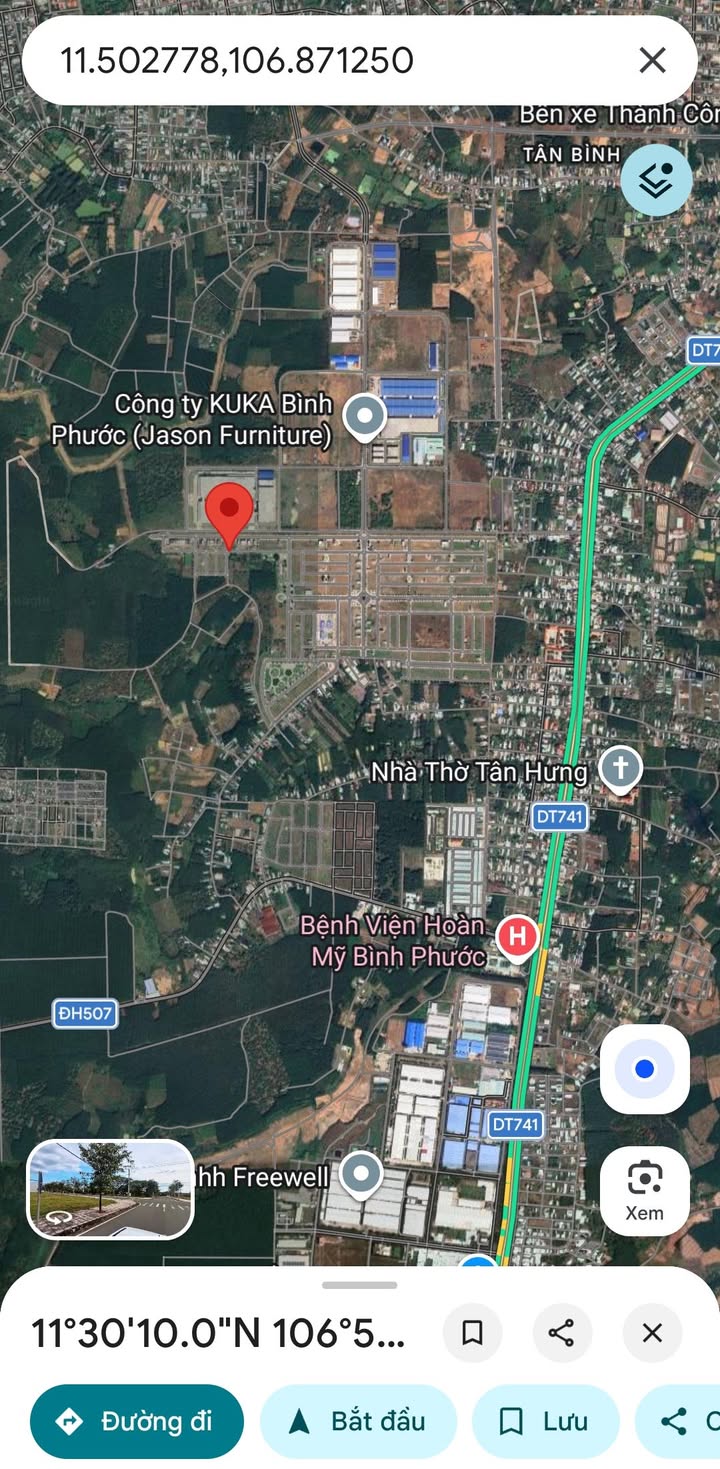The width and height of the screenshot is (720, 1469).
Task: Open the map layers selector
Action: [x=656, y=181]
